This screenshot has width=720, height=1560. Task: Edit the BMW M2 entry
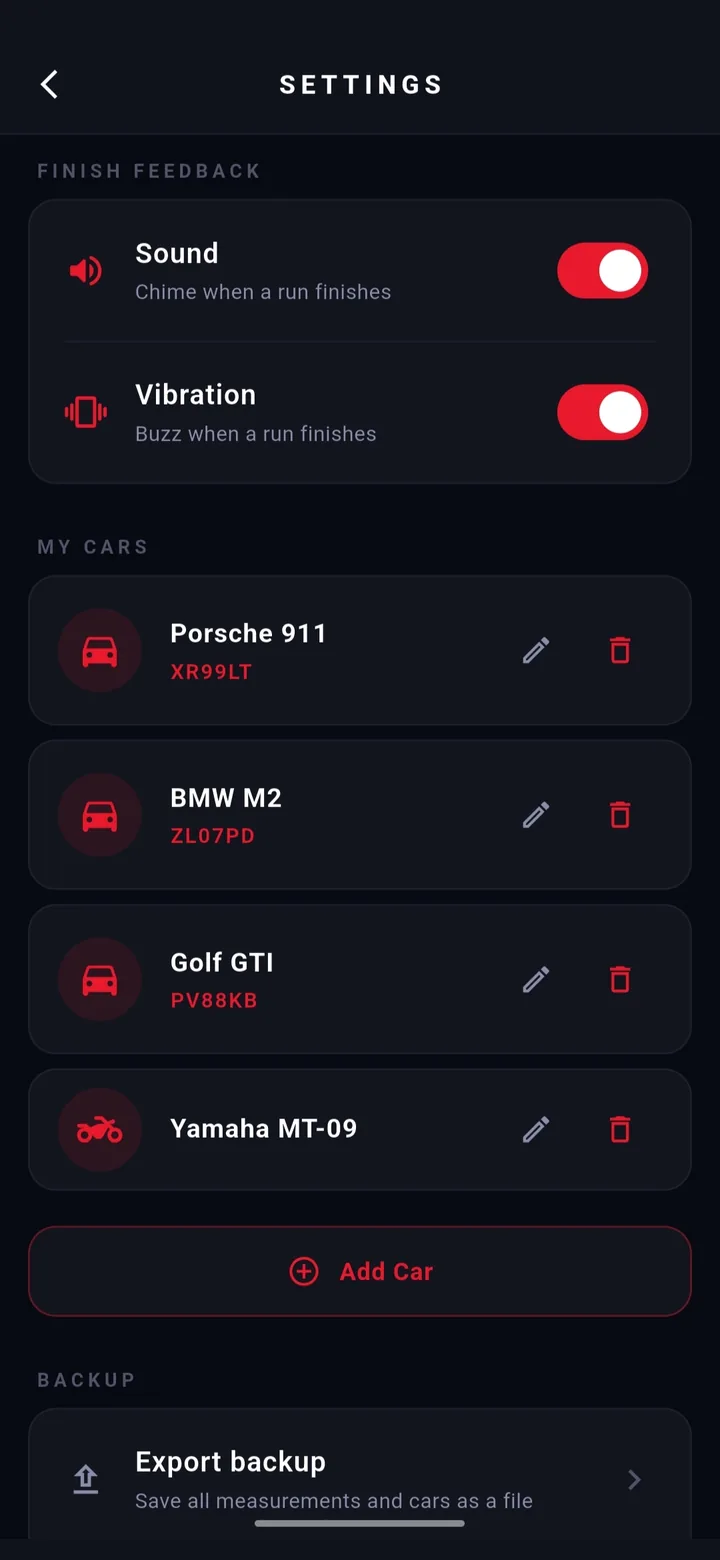[536, 815]
